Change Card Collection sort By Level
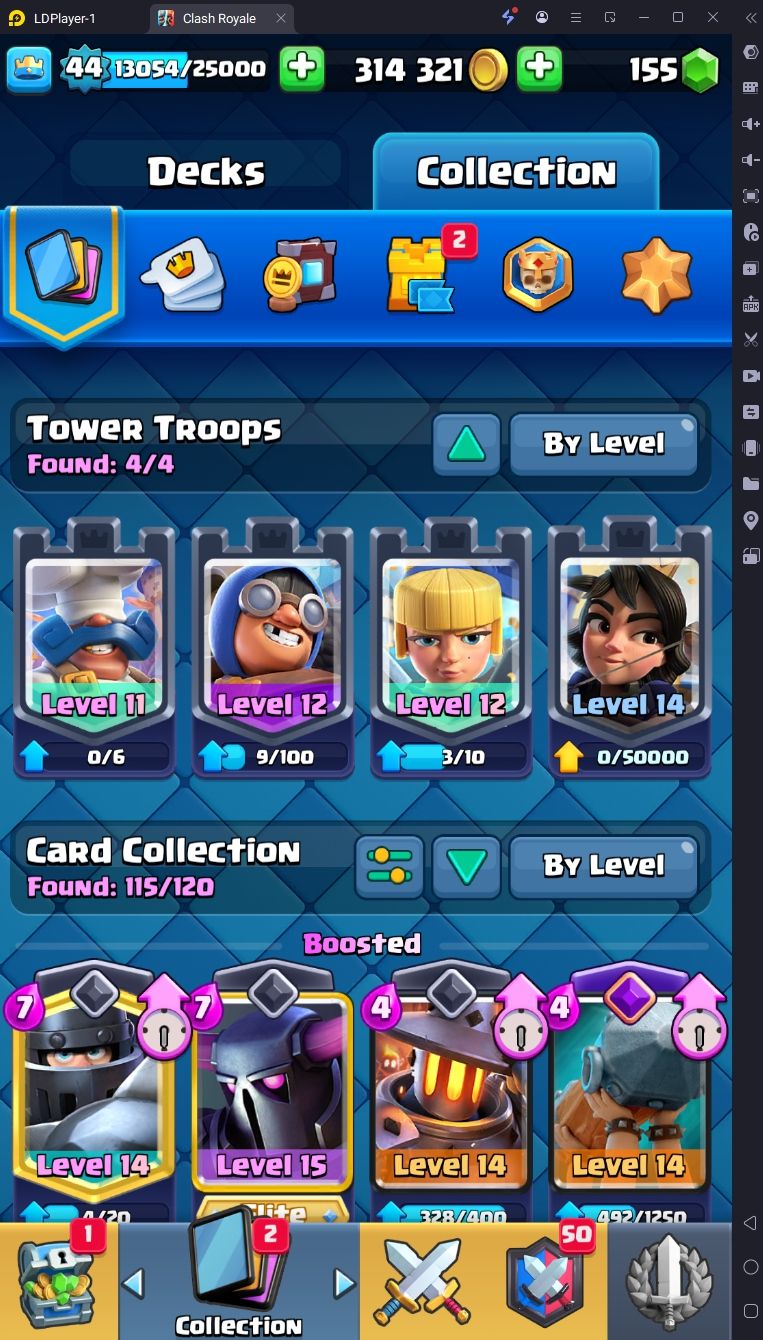Image resolution: width=763 pixels, height=1340 pixels. [x=604, y=866]
